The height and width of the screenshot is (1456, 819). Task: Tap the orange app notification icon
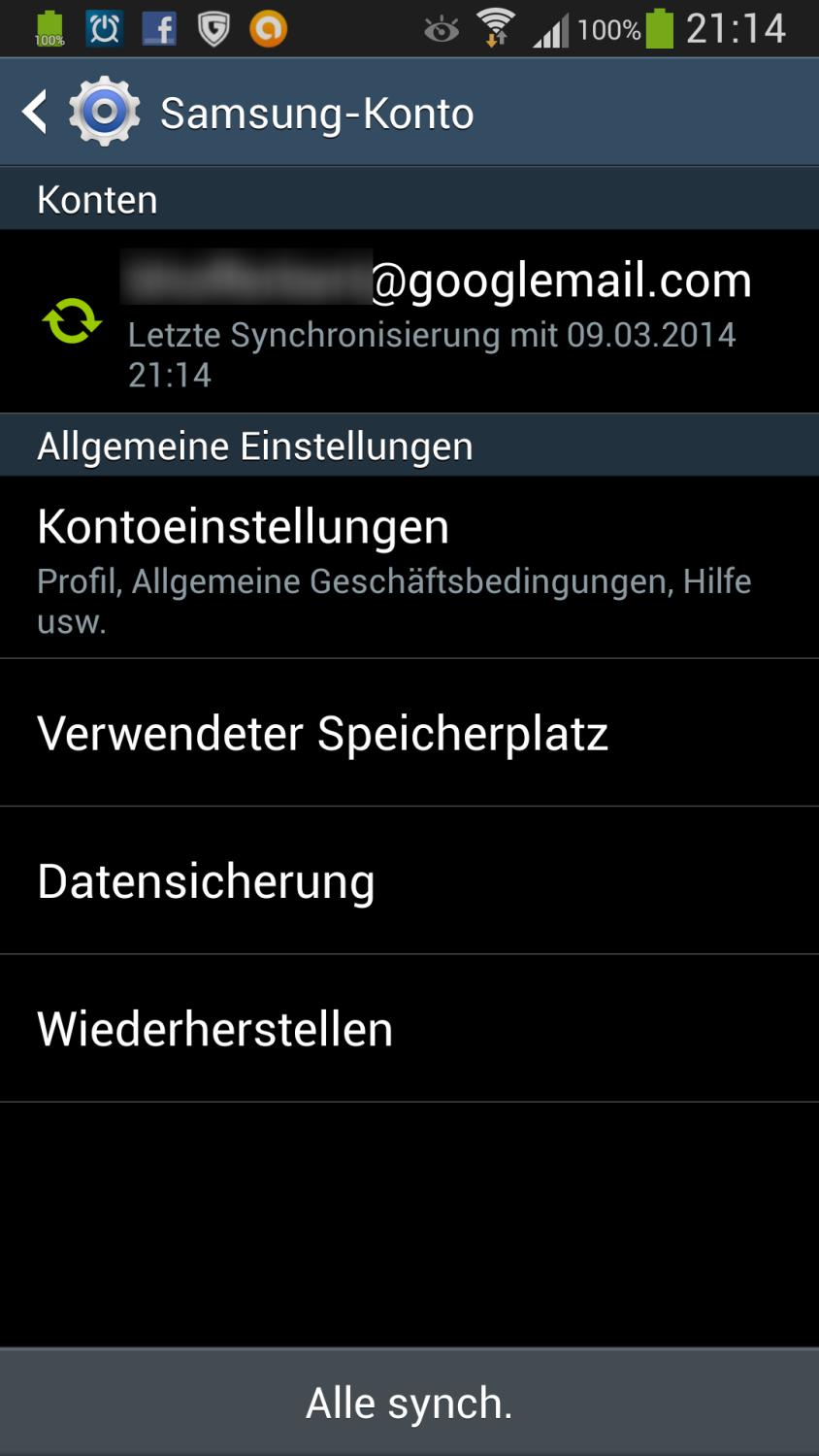[x=269, y=27]
